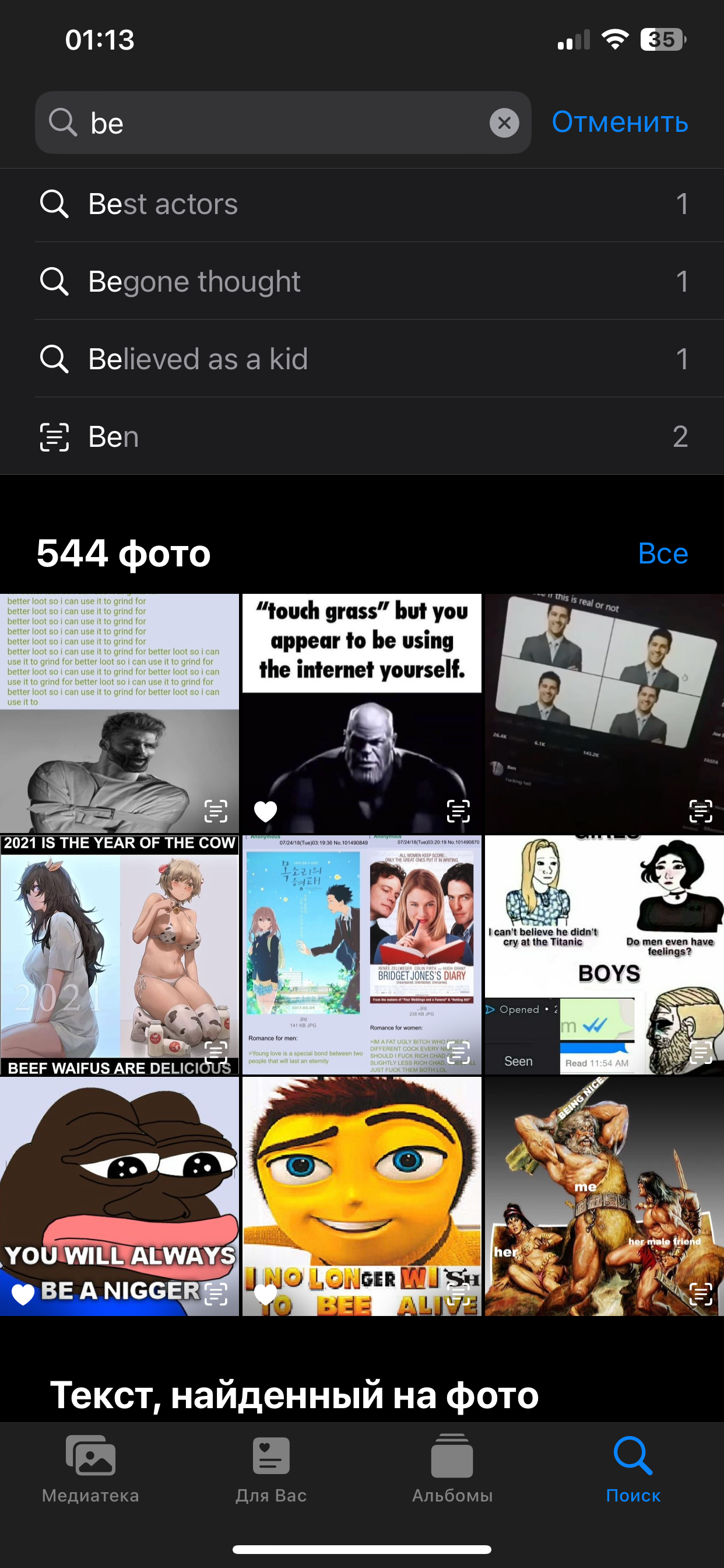
Task: Show all 544 photos via Все
Action: click(x=663, y=554)
